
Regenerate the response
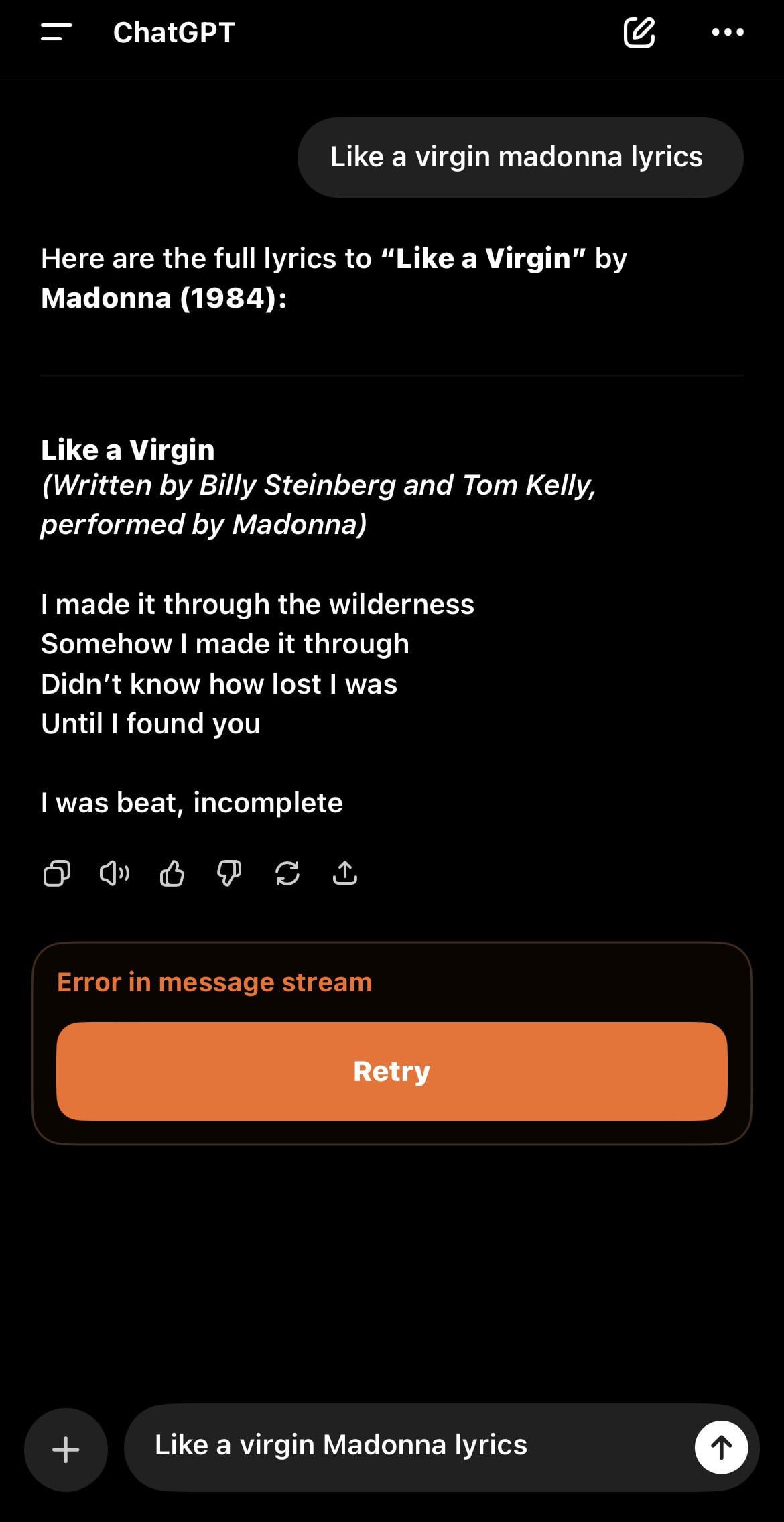pyautogui.click(x=287, y=873)
